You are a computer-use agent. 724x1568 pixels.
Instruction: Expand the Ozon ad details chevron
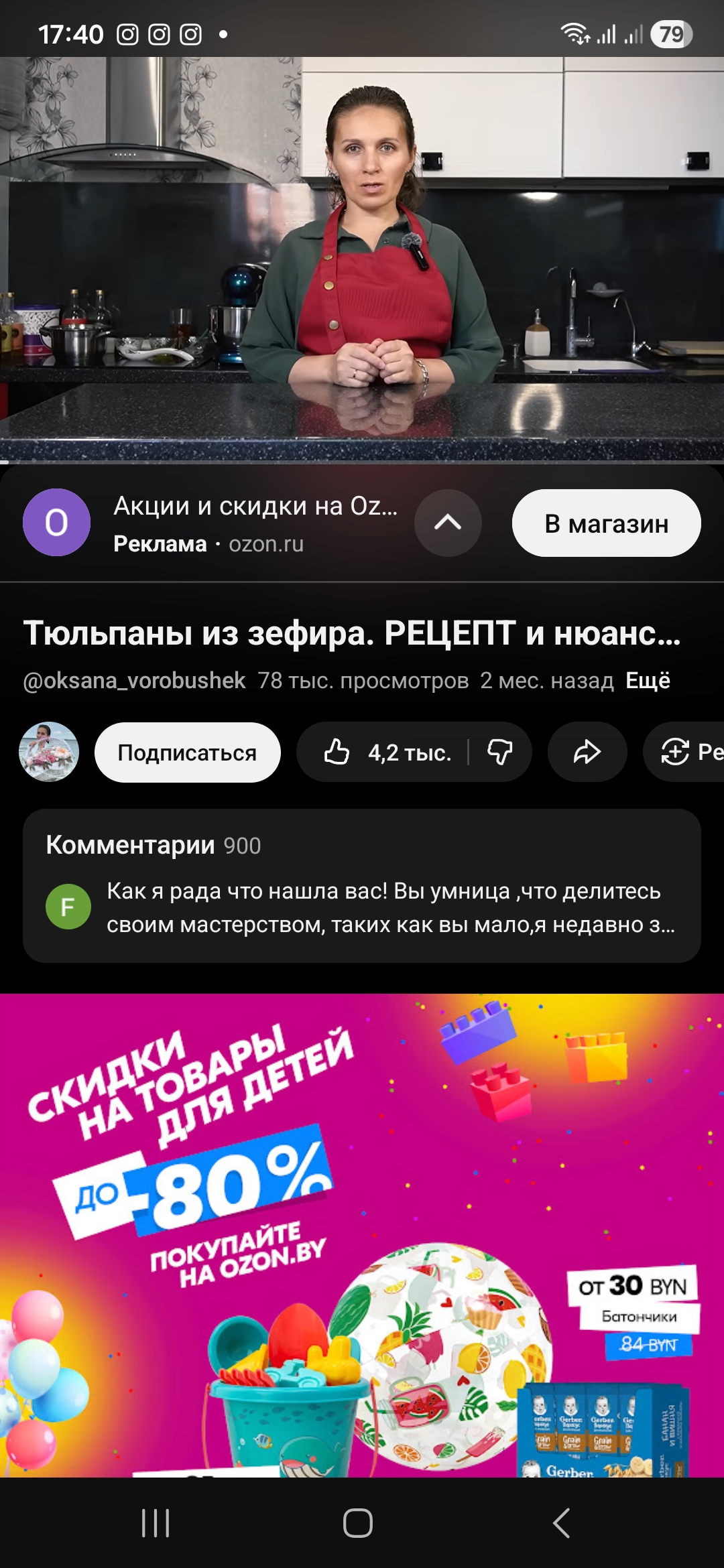click(x=448, y=523)
